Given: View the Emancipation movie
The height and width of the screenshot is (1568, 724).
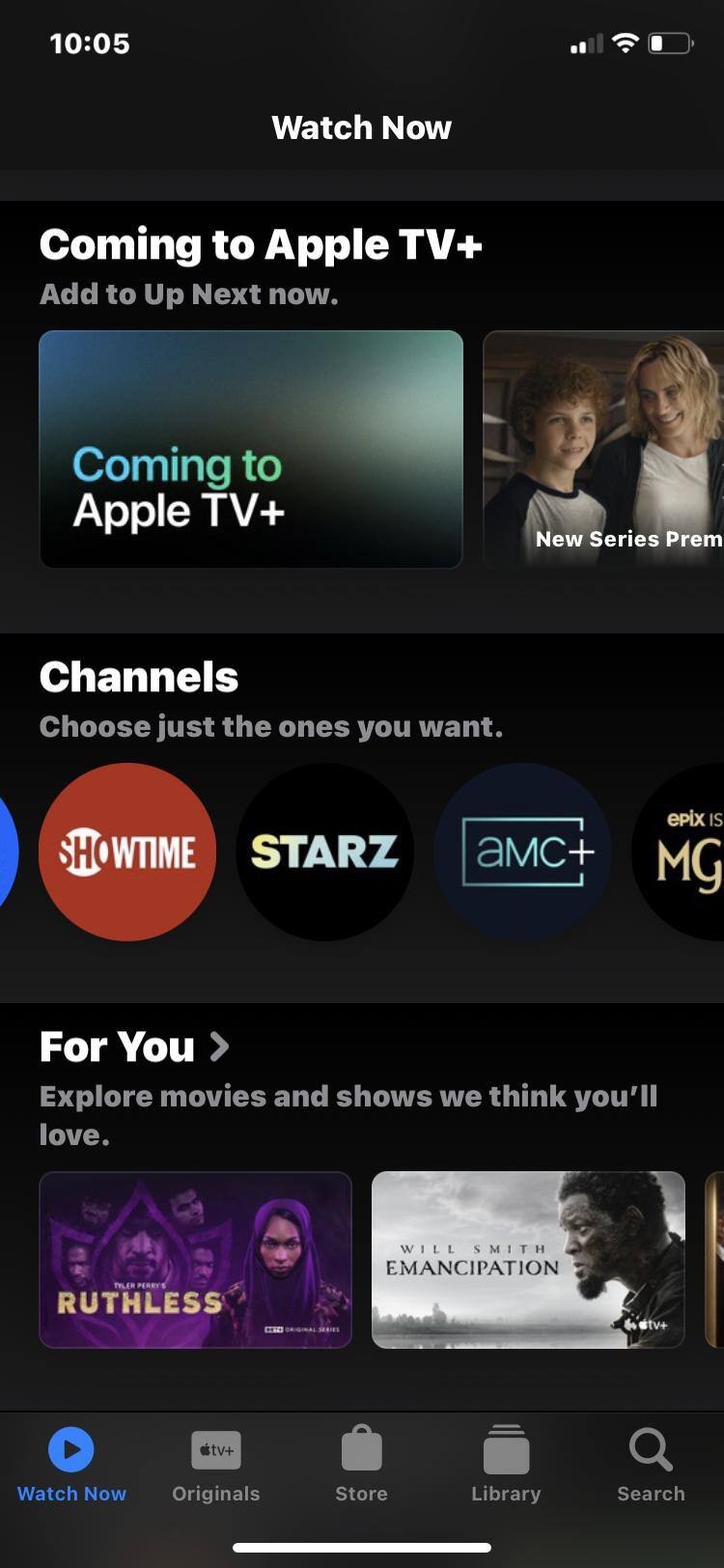Looking at the screenshot, I should pos(528,1259).
